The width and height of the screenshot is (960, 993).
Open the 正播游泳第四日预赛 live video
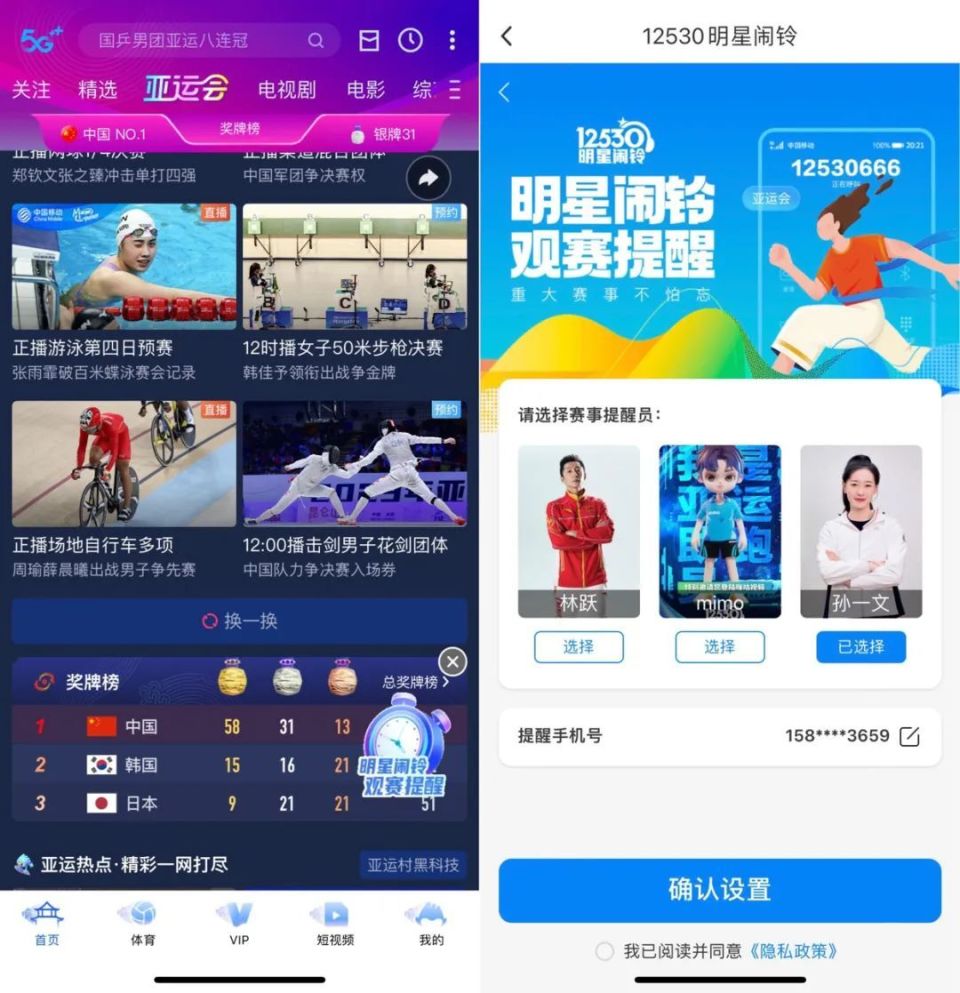click(x=124, y=268)
